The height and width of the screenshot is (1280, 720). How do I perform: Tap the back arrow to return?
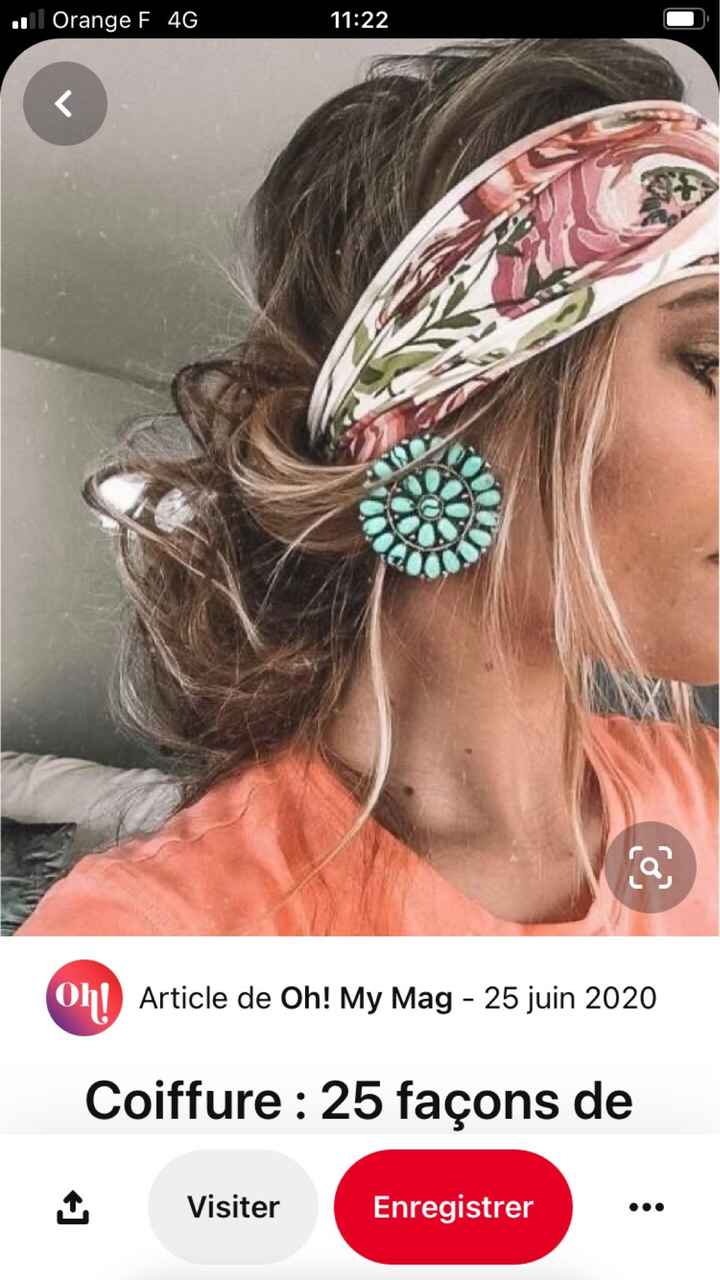(64, 103)
